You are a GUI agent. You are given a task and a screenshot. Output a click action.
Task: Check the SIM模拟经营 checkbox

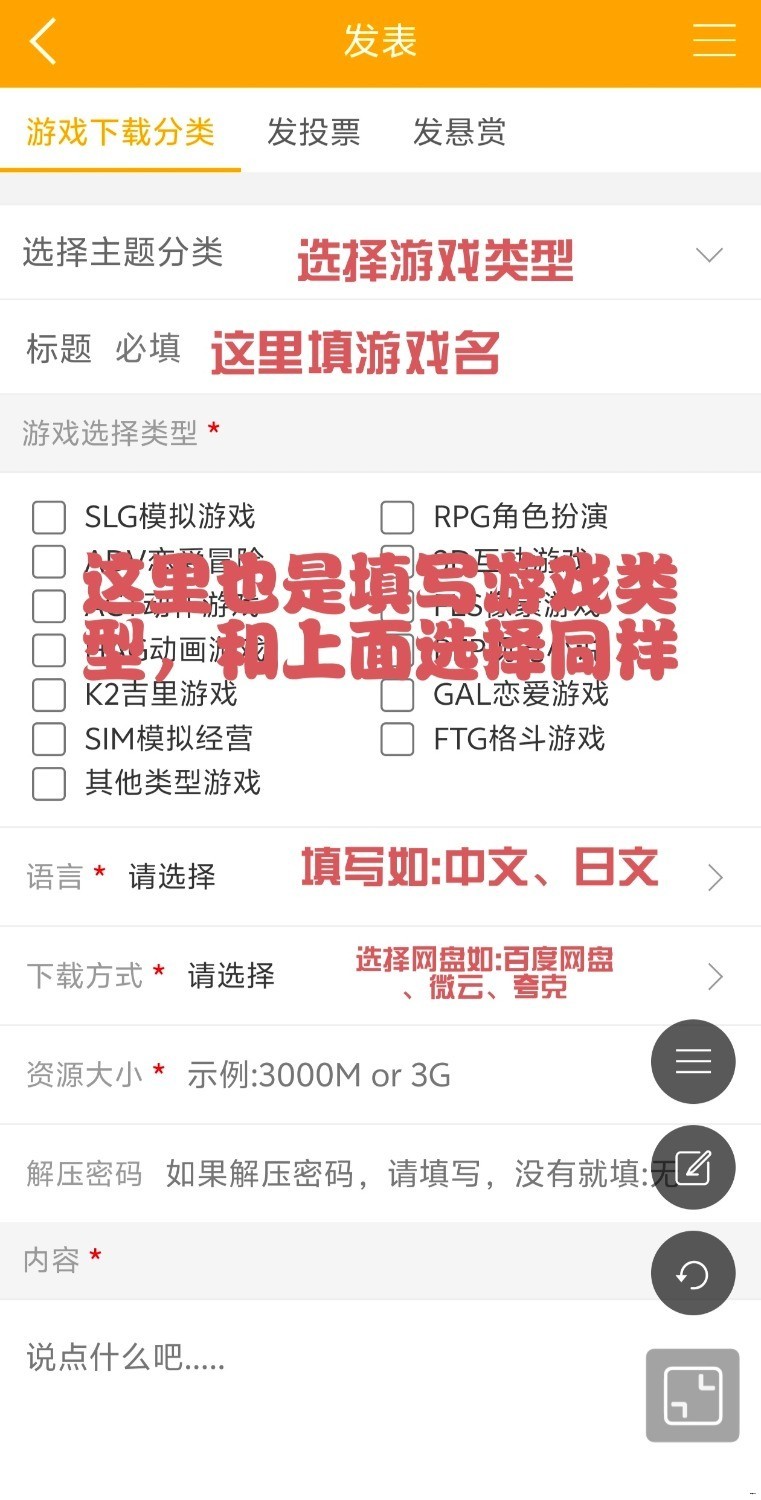point(49,739)
